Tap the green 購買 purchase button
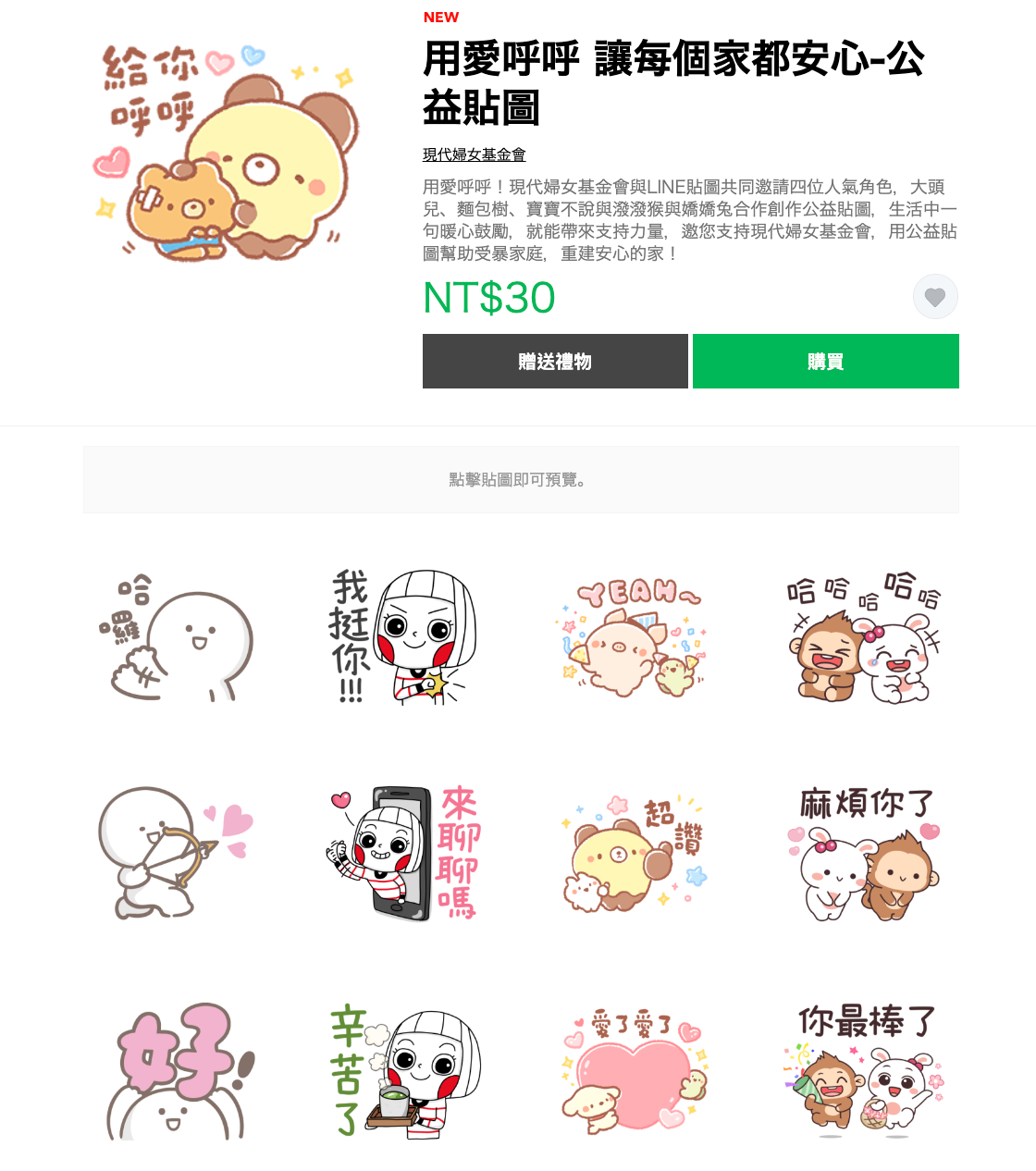1036x1171 pixels. (825, 362)
